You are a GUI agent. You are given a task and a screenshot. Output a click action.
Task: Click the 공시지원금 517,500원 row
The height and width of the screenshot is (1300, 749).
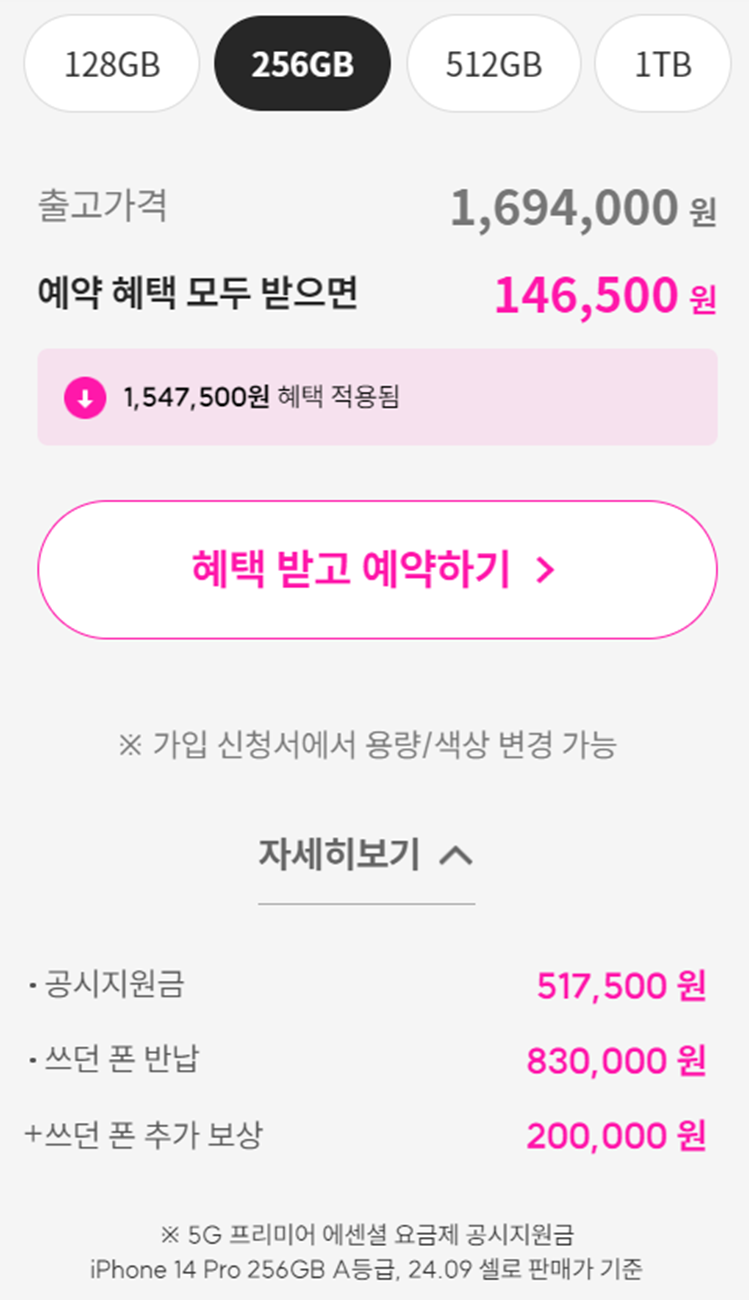click(374, 986)
